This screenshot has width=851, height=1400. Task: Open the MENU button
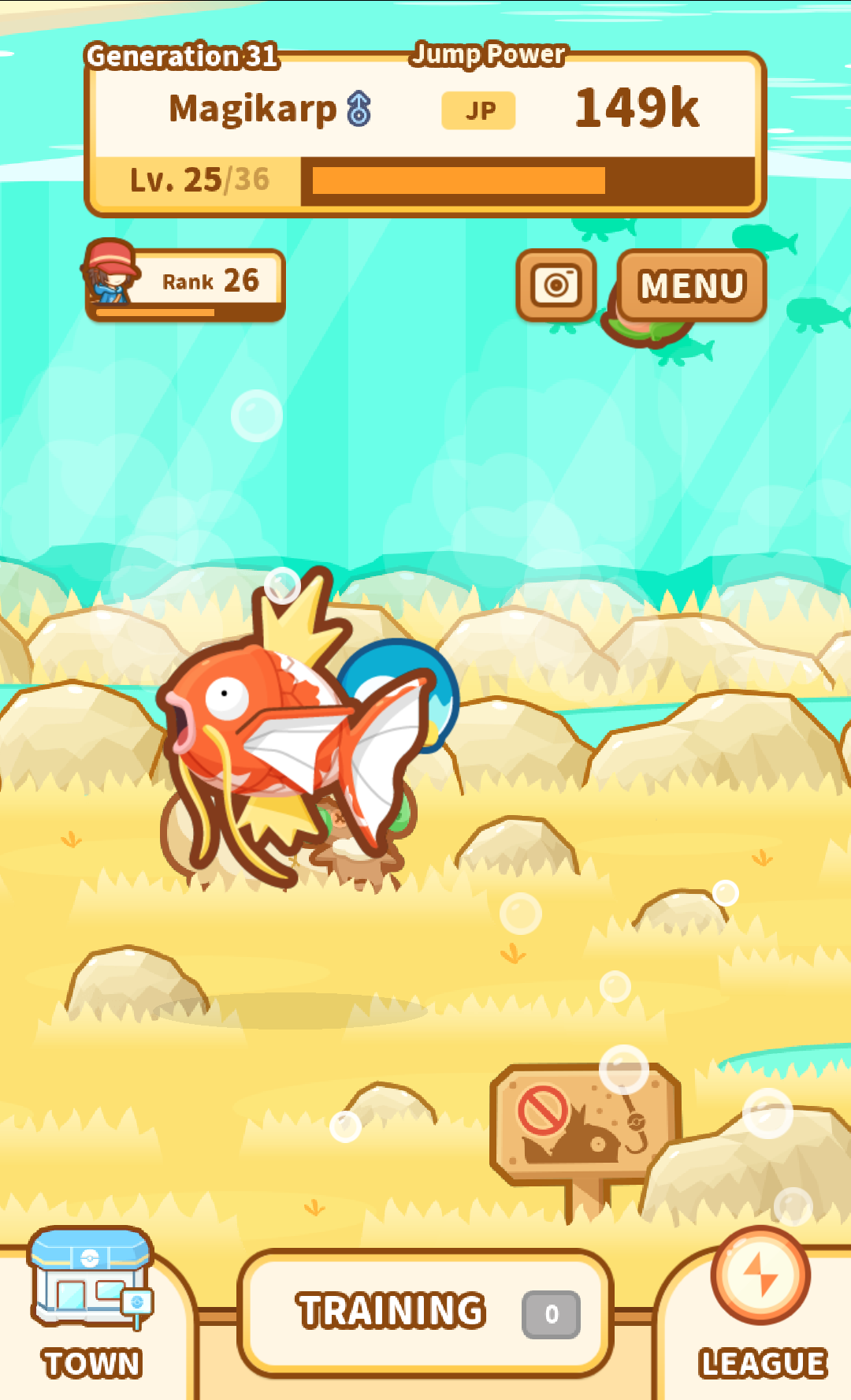(692, 285)
